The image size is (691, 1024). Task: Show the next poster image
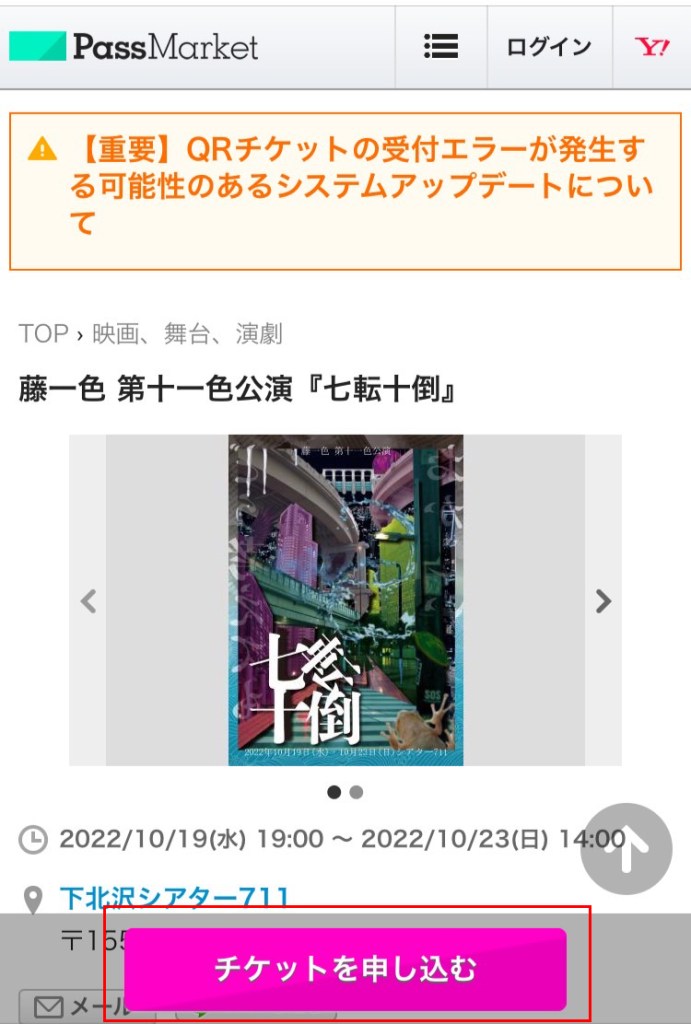603,601
